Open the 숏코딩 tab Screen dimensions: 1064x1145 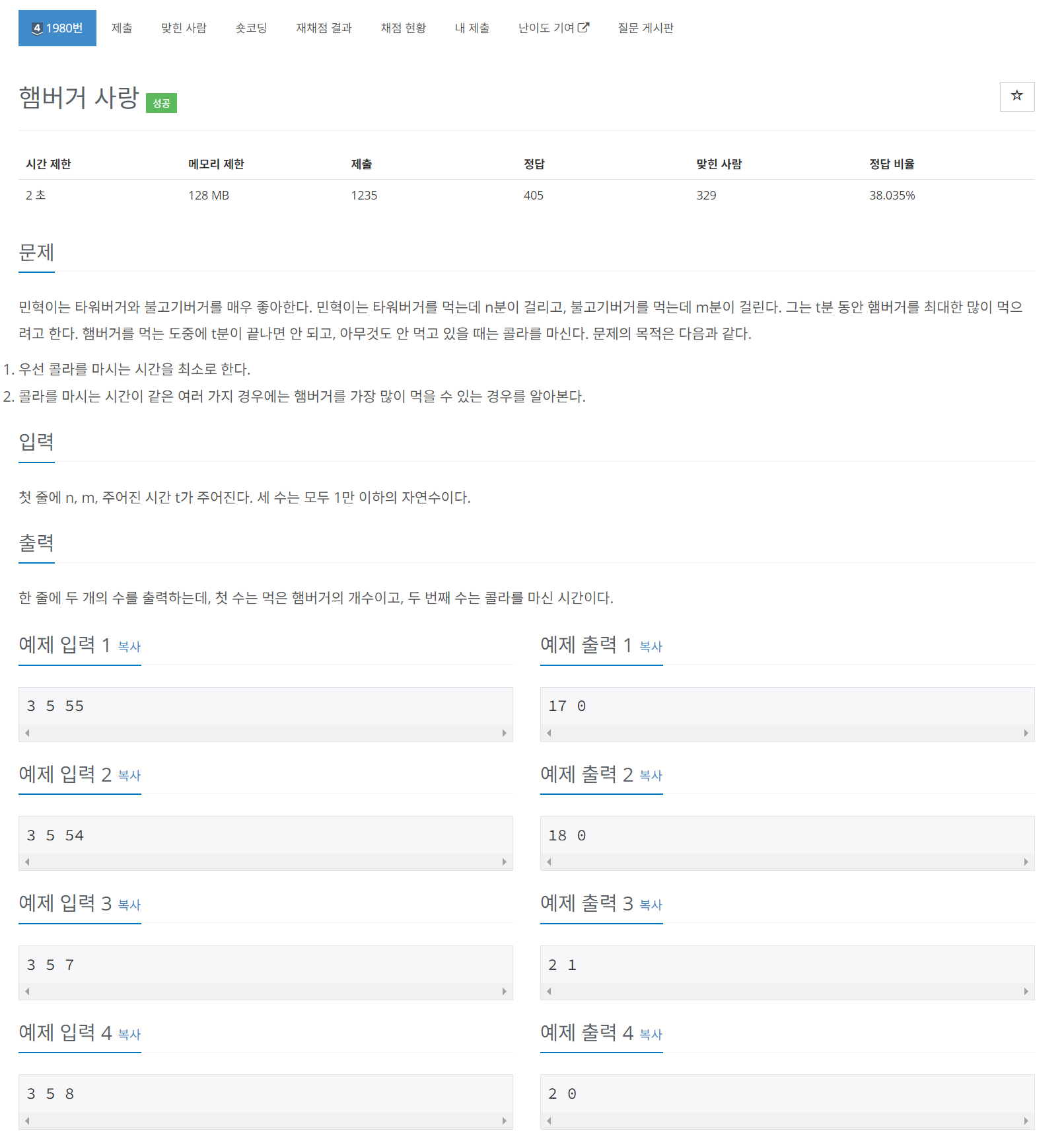click(251, 28)
